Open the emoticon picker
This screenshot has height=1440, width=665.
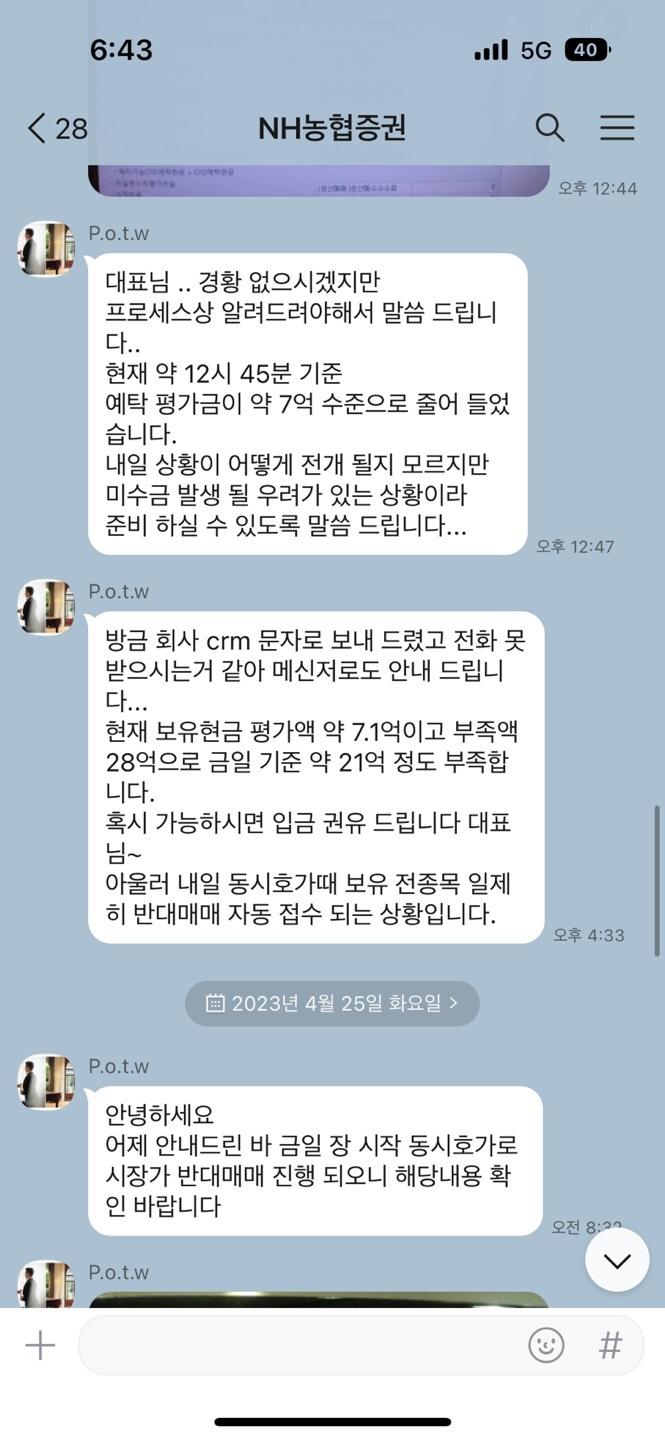click(x=546, y=1345)
